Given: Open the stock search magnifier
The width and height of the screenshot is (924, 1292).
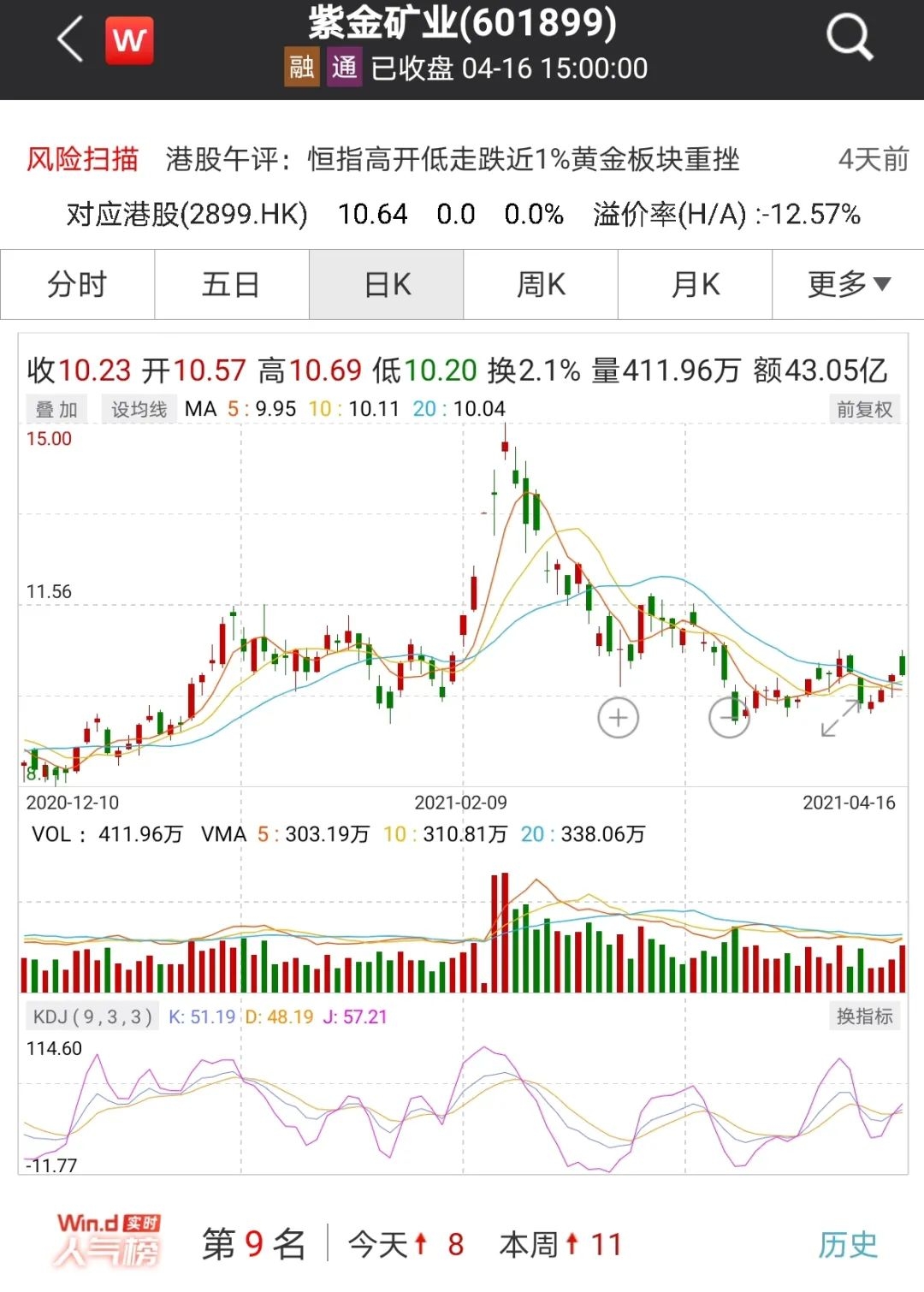Looking at the screenshot, I should 849,39.
